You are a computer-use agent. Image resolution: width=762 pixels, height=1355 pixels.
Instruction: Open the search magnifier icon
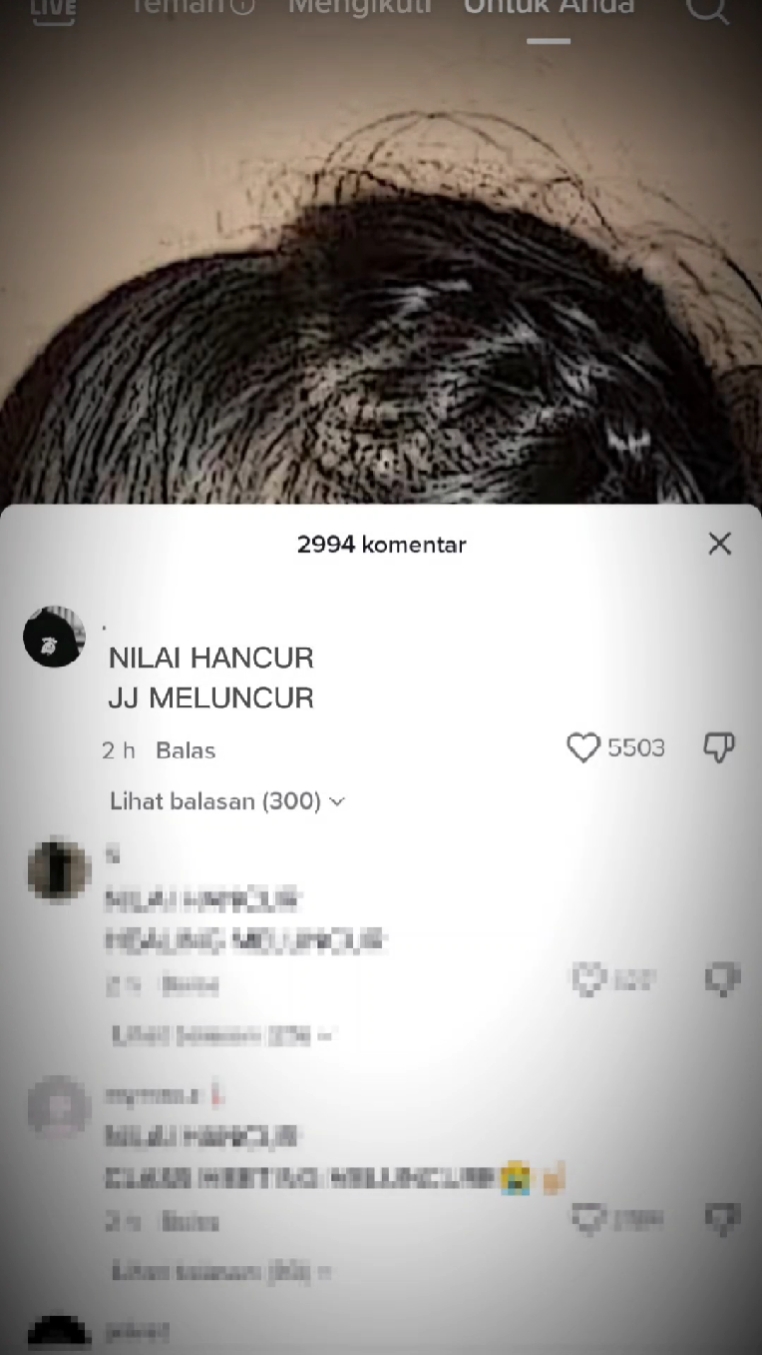click(x=707, y=9)
